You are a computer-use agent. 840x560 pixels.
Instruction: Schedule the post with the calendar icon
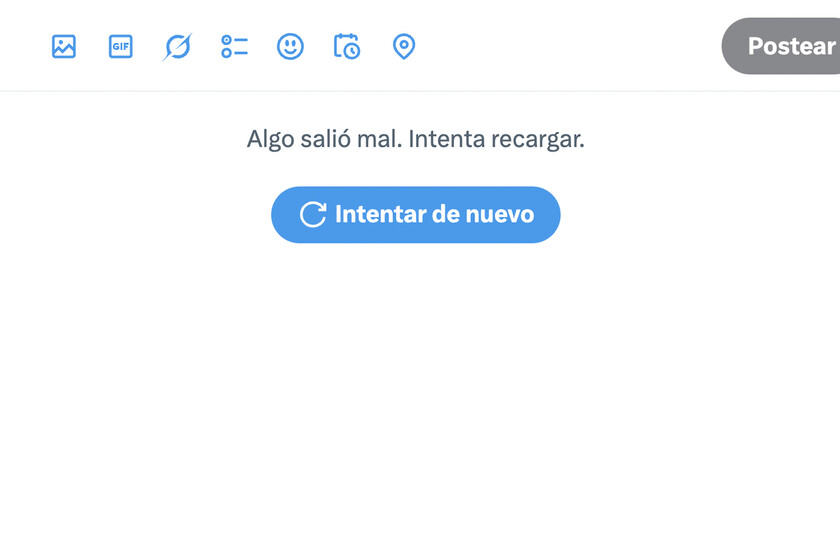pyautogui.click(x=347, y=46)
